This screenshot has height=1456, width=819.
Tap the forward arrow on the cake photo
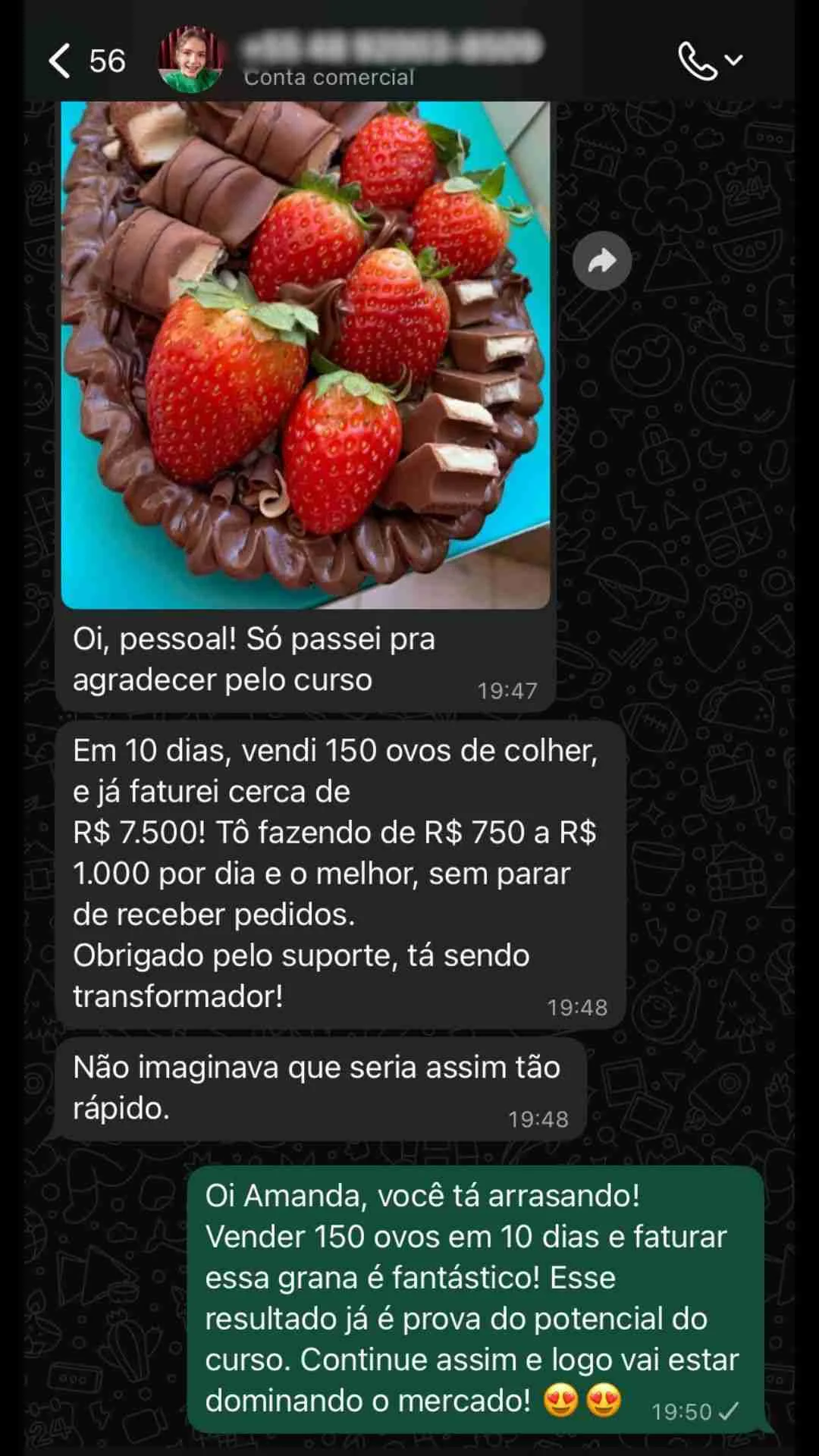click(601, 259)
